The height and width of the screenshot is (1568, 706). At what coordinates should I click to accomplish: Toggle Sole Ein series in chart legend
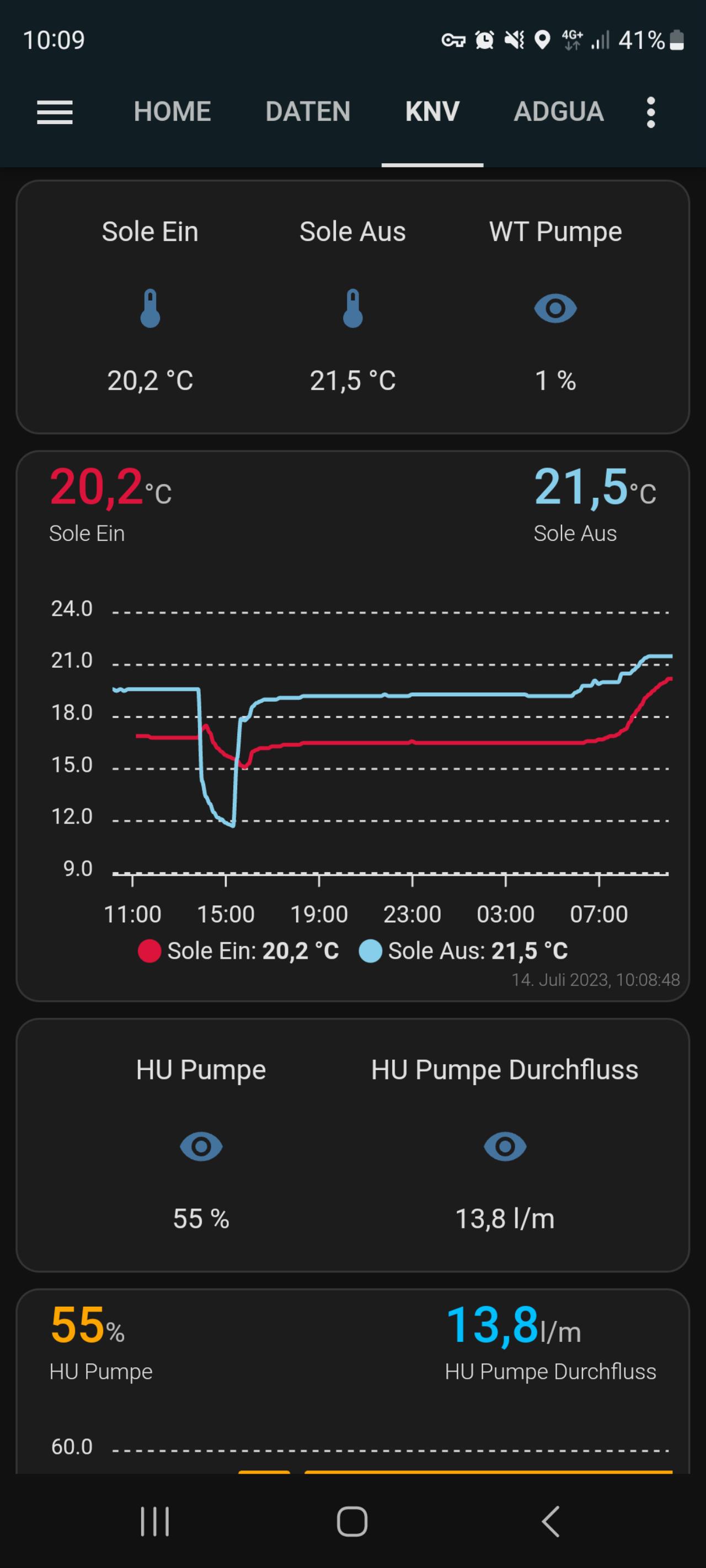(x=239, y=951)
